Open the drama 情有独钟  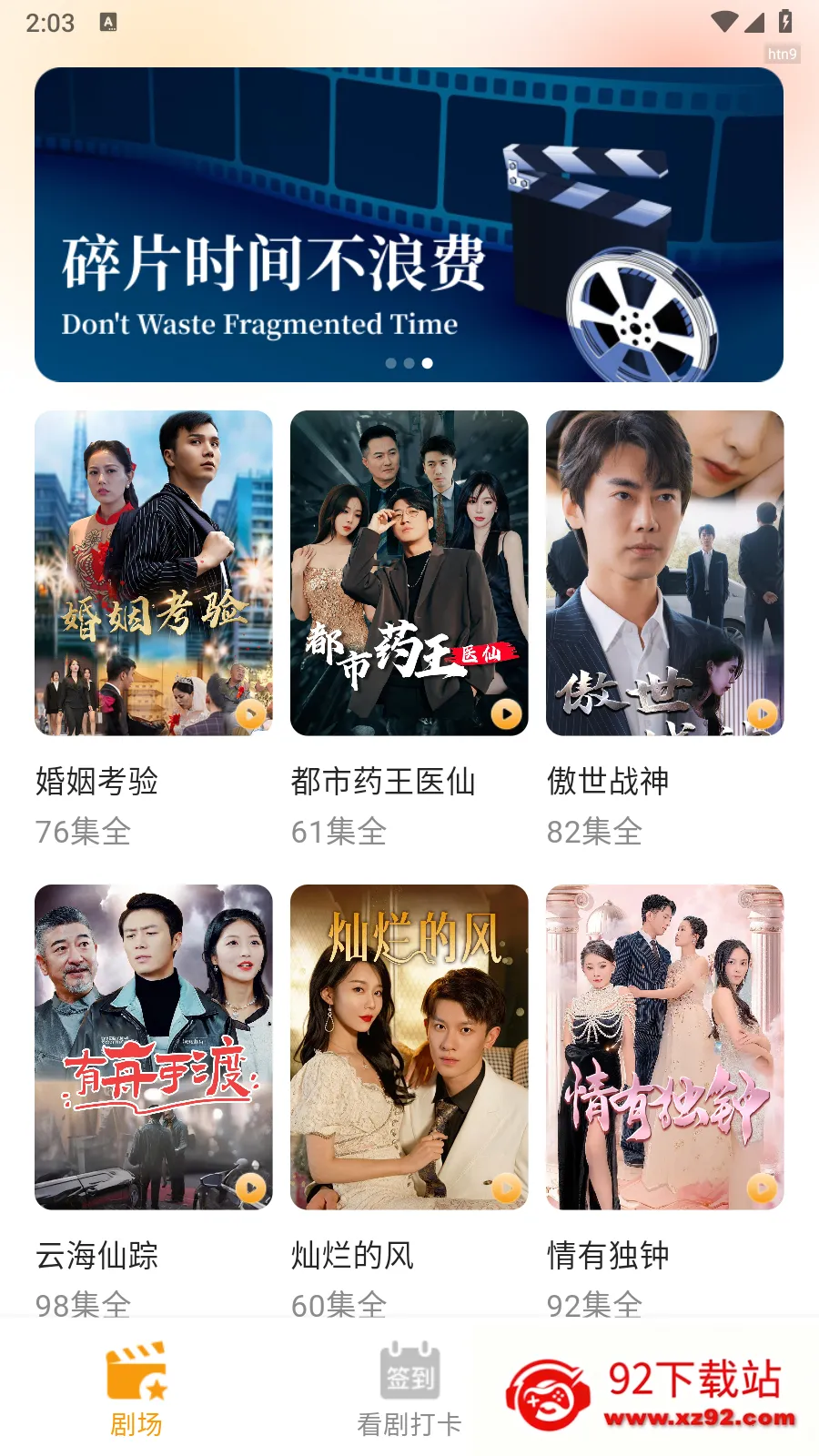click(x=664, y=1046)
